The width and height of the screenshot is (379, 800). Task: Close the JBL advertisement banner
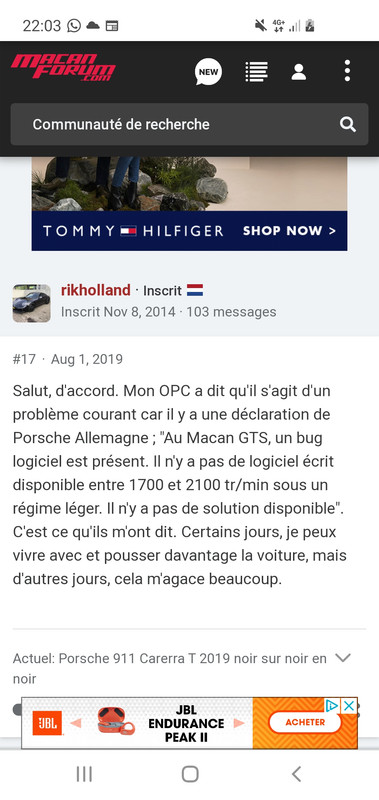click(x=349, y=706)
